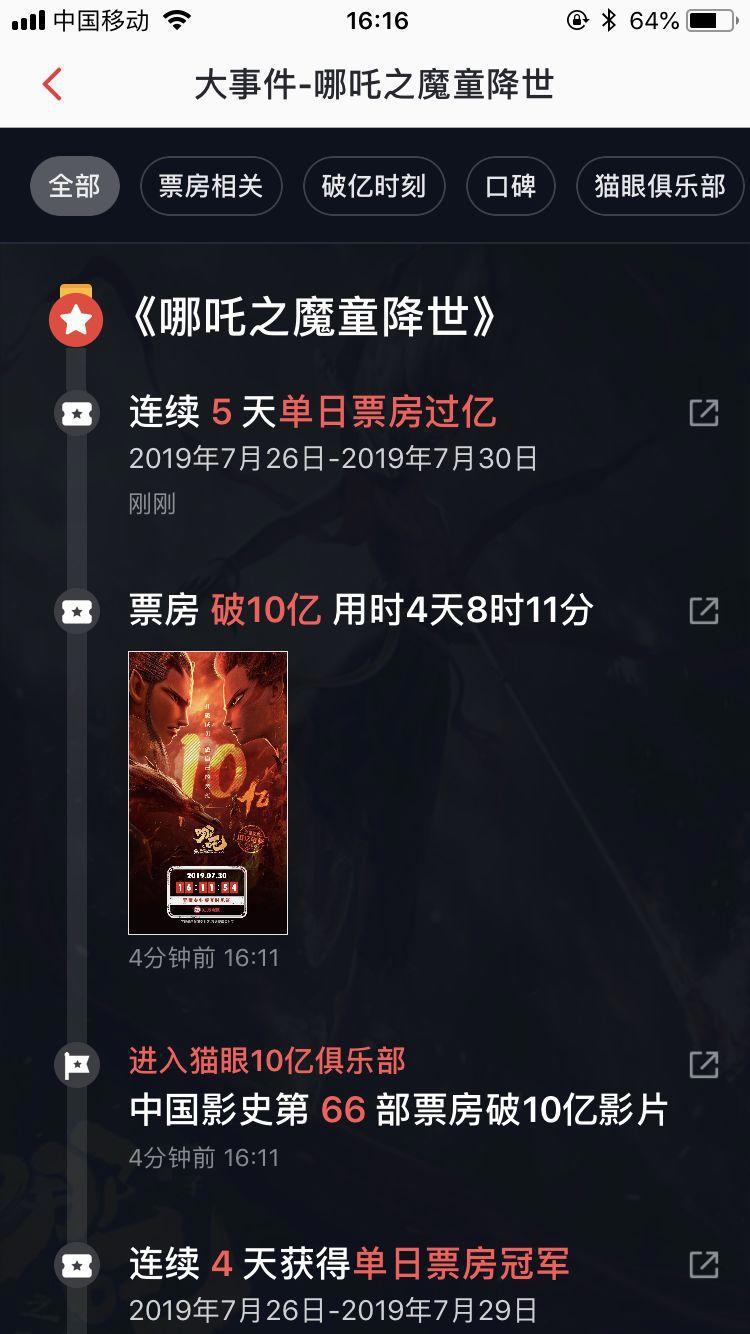Click the flag icon beside 进入猫眼10亿俱乐部
Image resolution: width=750 pixels, height=1334 pixels.
click(76, 1064)
